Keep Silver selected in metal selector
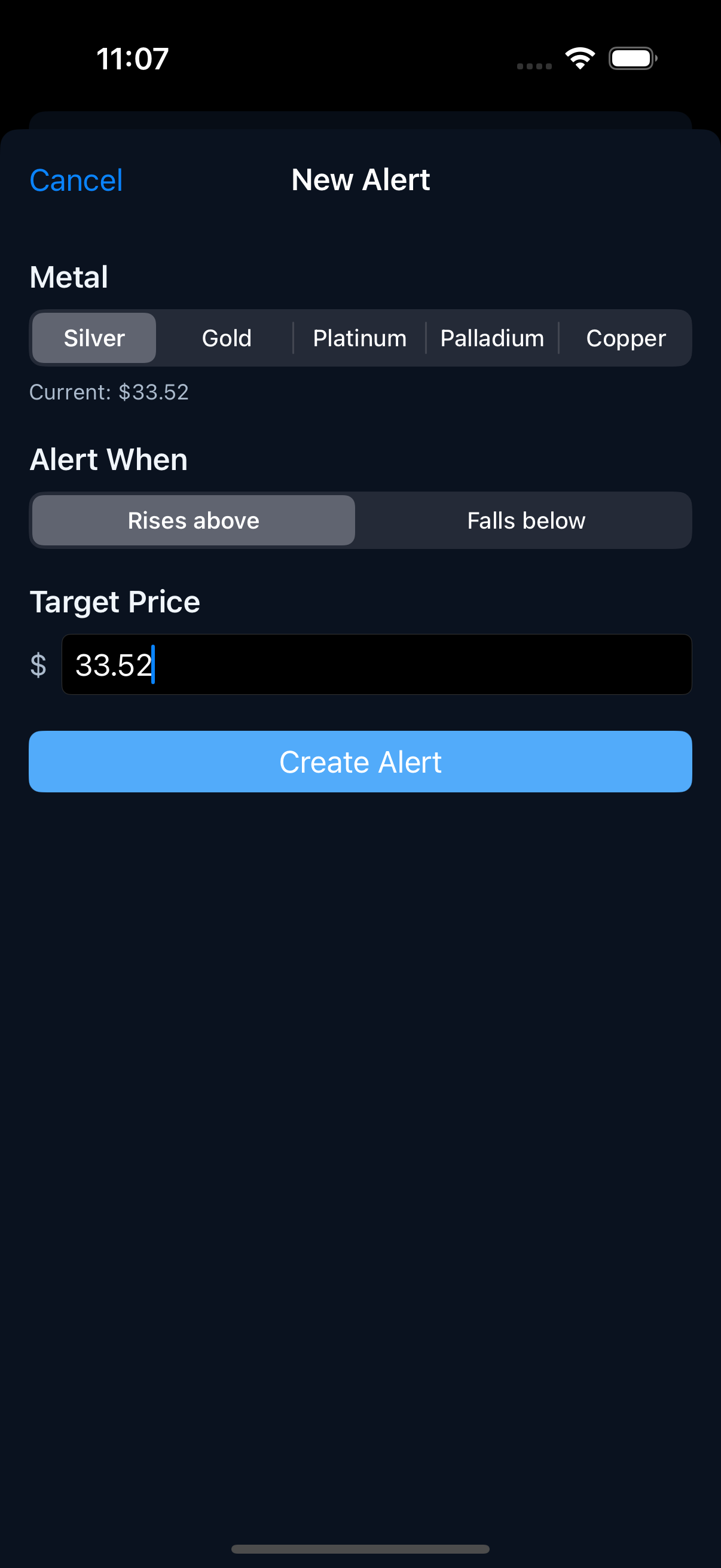This screenshot has height=1568, width=721. [x=93, y=338]
